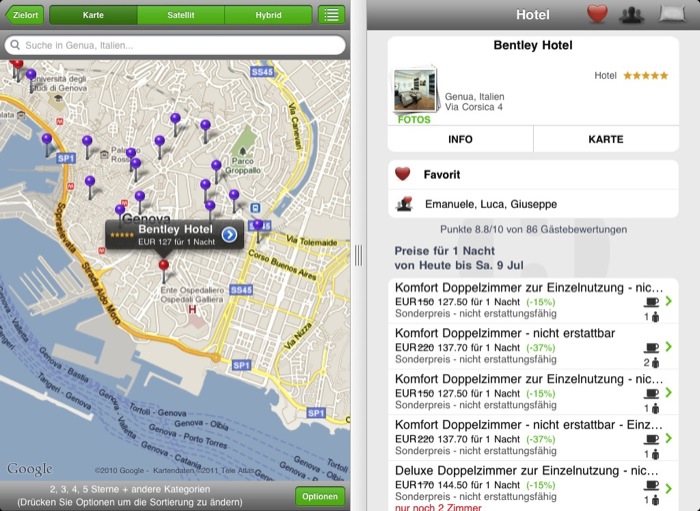700x511 pixels.
Task: Tap the Zielort button
Action: tap(25, 15)
